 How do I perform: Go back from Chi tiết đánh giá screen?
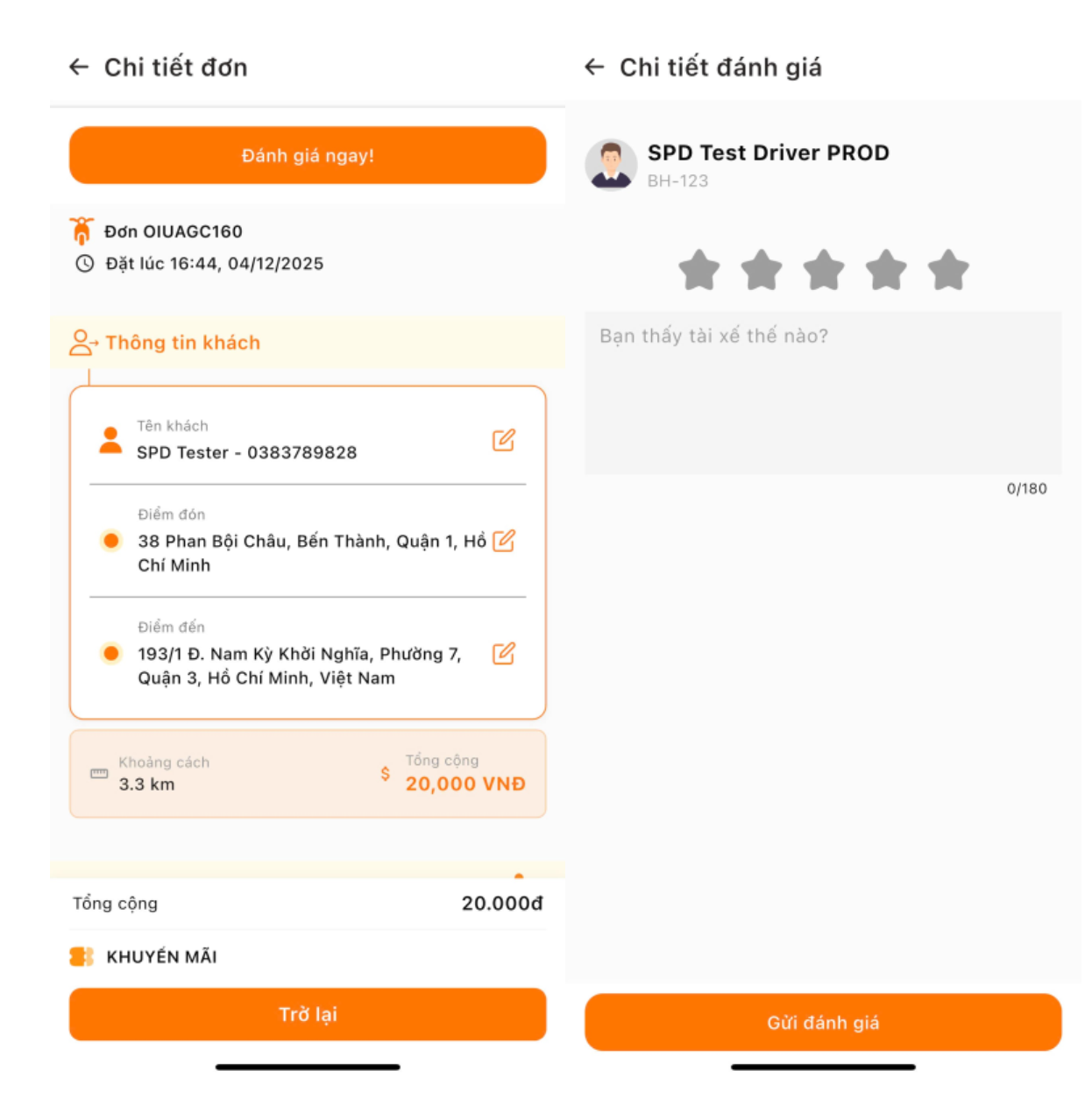pos(594,67)
